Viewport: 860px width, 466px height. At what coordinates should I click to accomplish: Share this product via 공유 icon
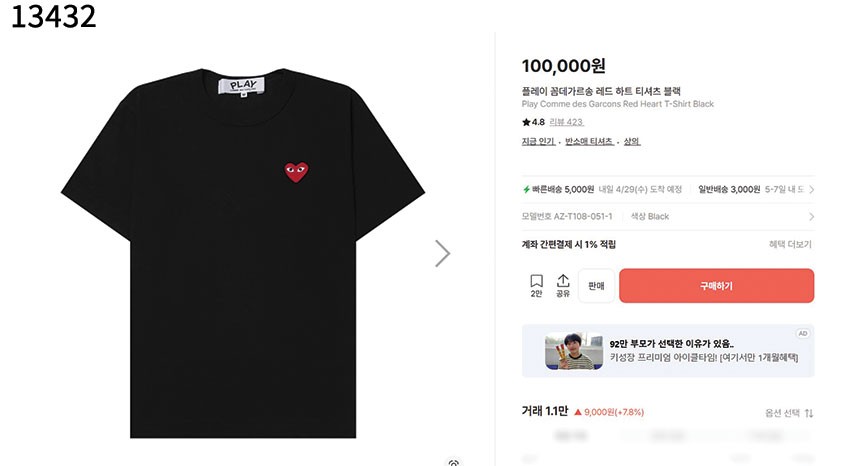coord(563,285)
